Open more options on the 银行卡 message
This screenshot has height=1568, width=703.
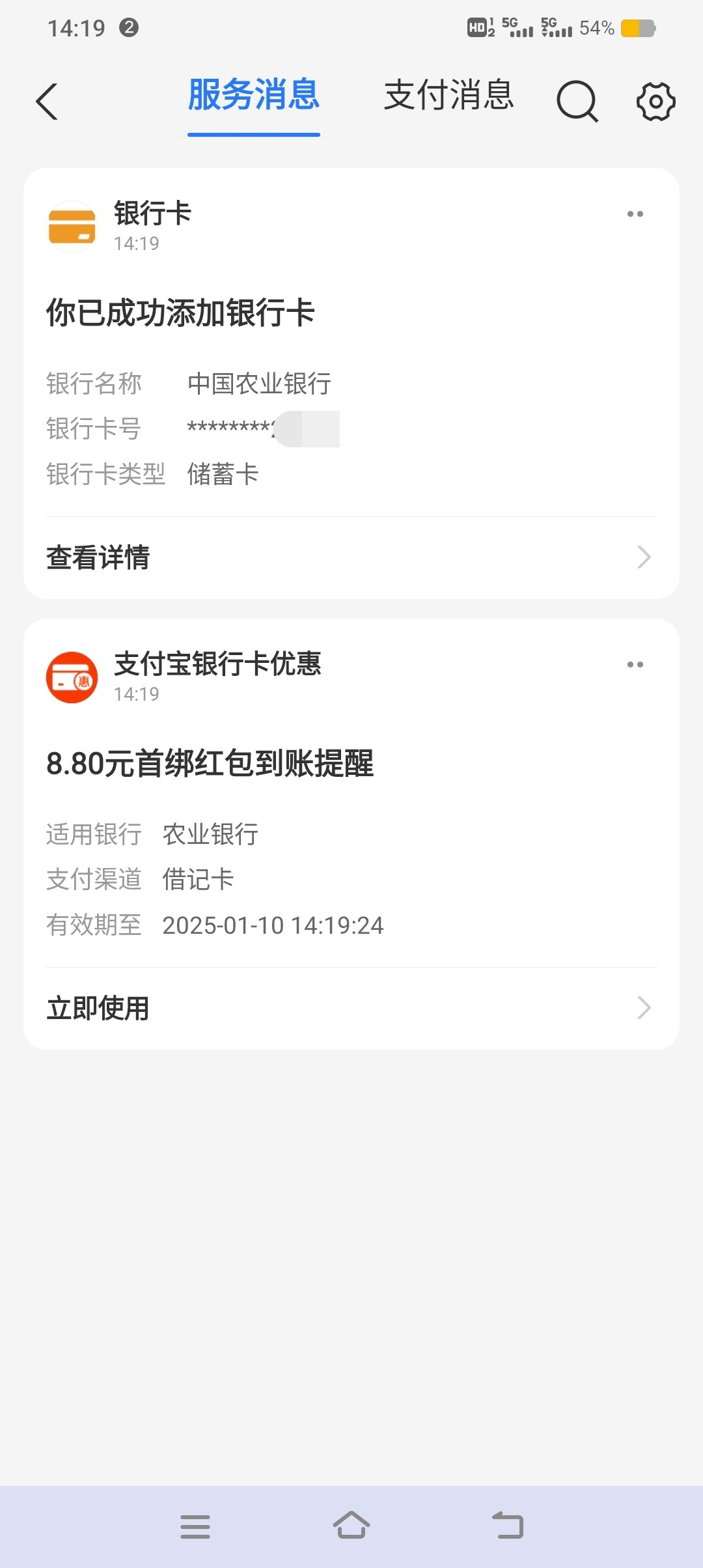[x=635, y=214]
